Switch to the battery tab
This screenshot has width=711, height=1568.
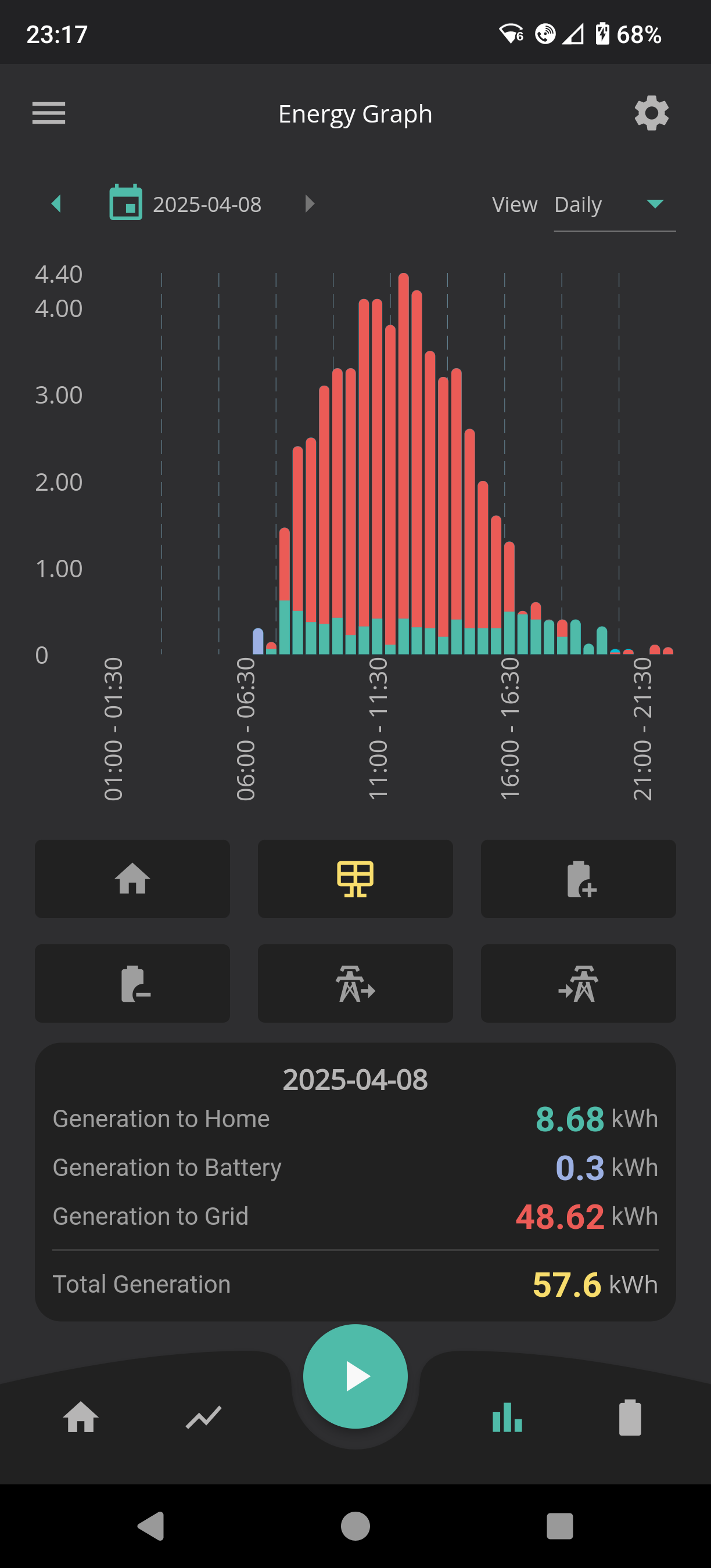[x=630, y=1418]
